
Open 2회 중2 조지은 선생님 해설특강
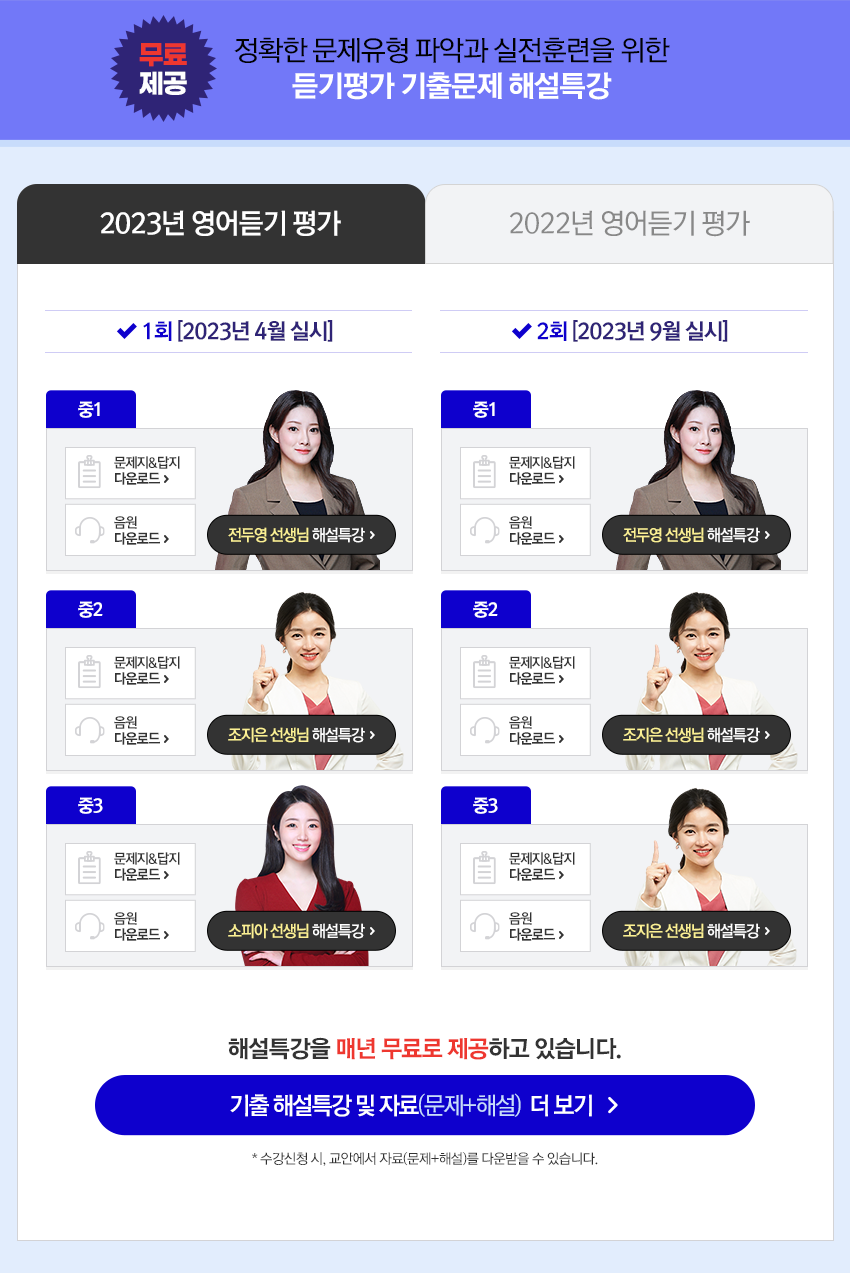(696, 735)
